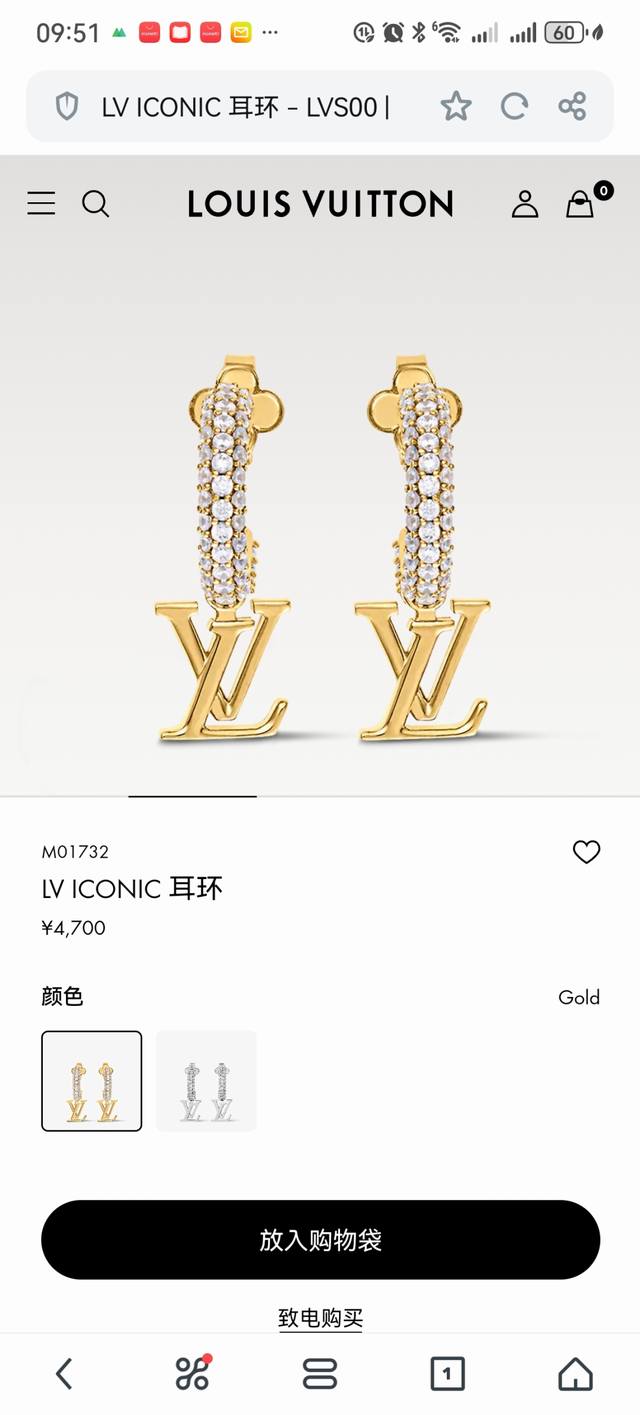
Task: Open the site search
Action: pos(95,204)
